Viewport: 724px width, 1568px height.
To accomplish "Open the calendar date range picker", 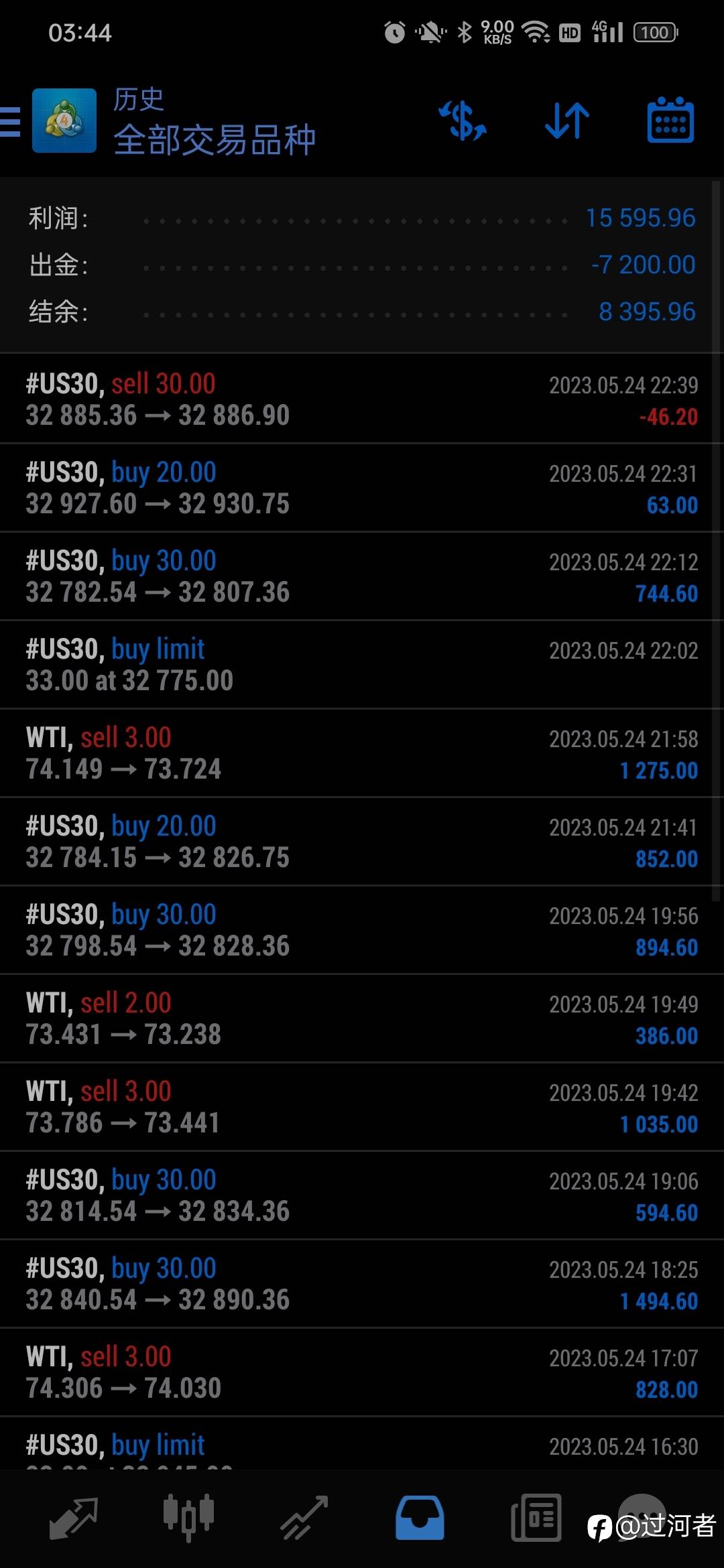I will pyautogui.click(x=670, y=121).
